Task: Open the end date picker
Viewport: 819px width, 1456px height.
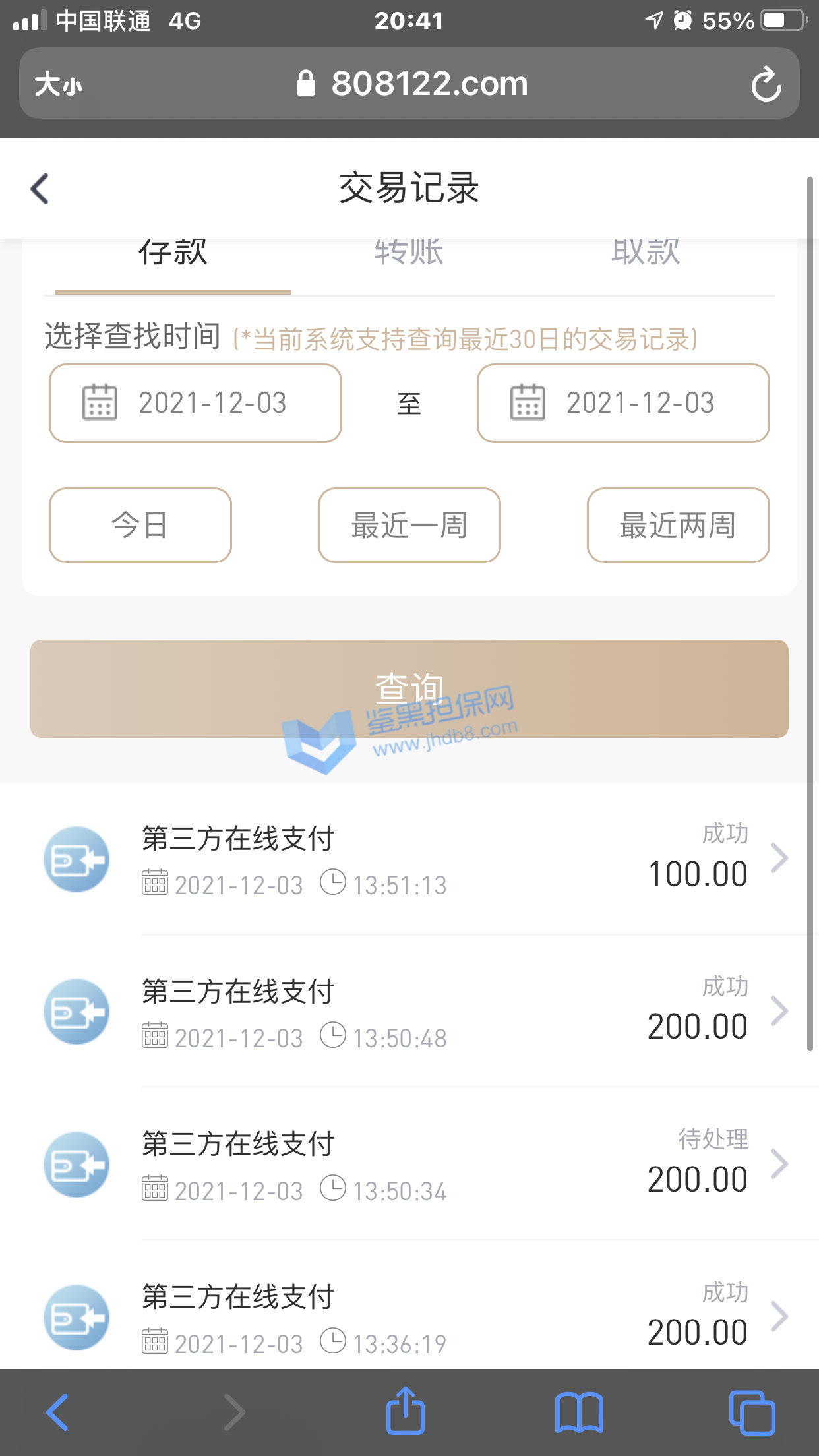Action: click(x=623, y=403)
